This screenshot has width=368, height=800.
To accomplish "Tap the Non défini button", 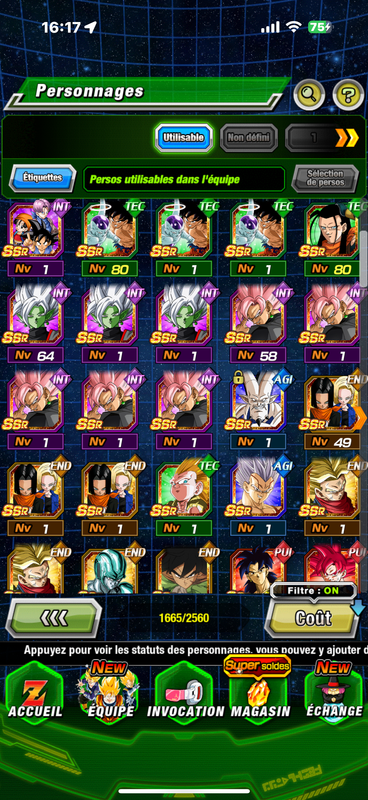I will (x=249, y=137).
